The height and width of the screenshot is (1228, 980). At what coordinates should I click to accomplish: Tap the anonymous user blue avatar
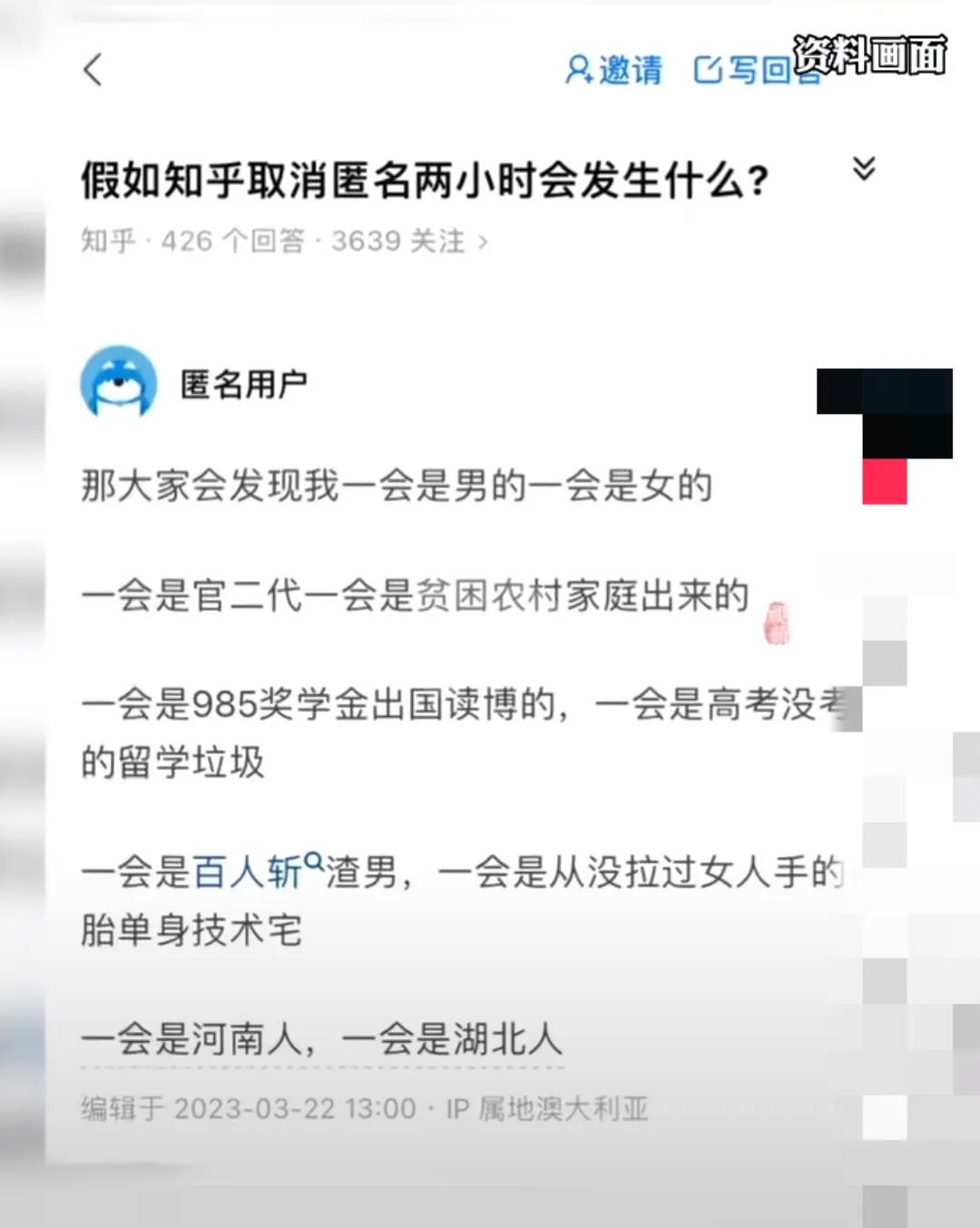click(119, 383)
